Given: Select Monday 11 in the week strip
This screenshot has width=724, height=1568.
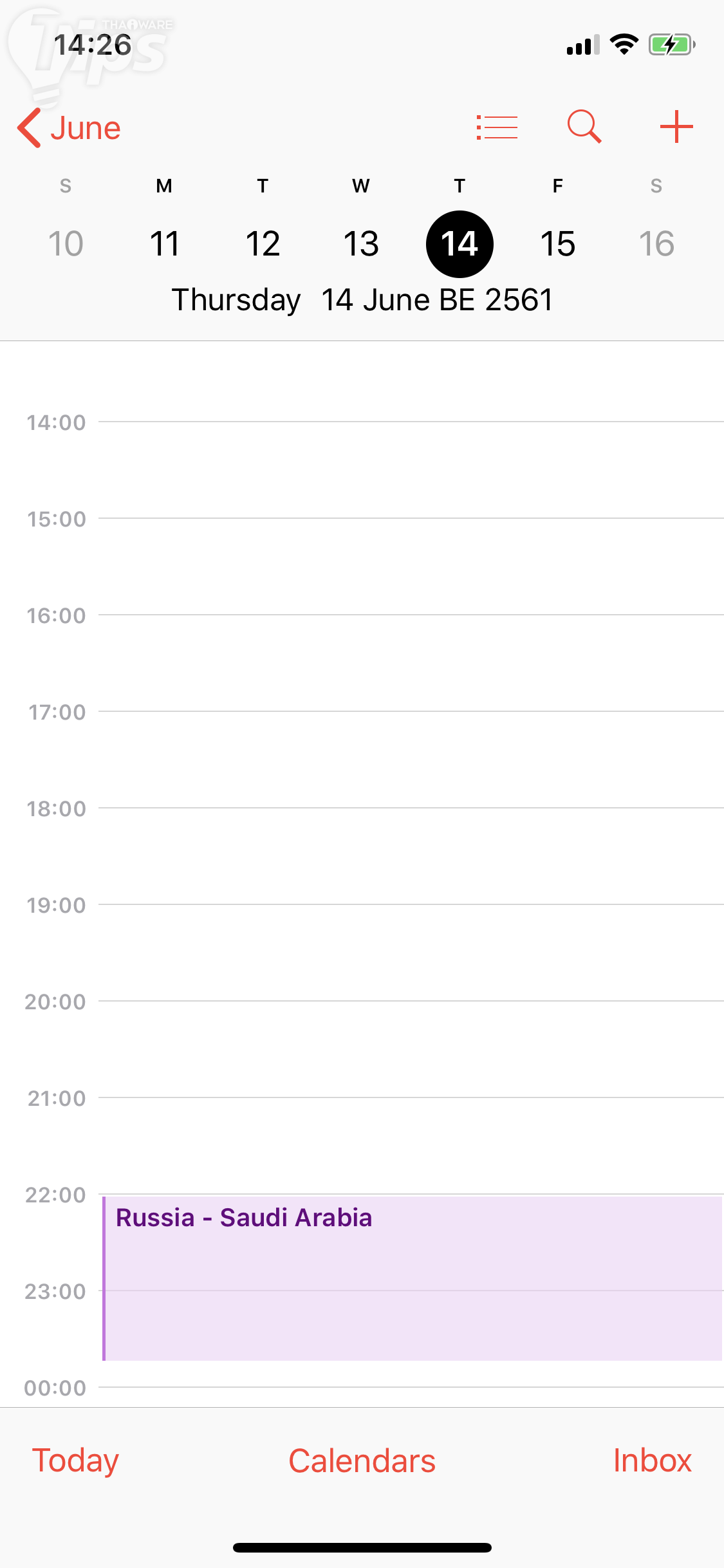Looking at the screenshot, I should coord(164,243).
